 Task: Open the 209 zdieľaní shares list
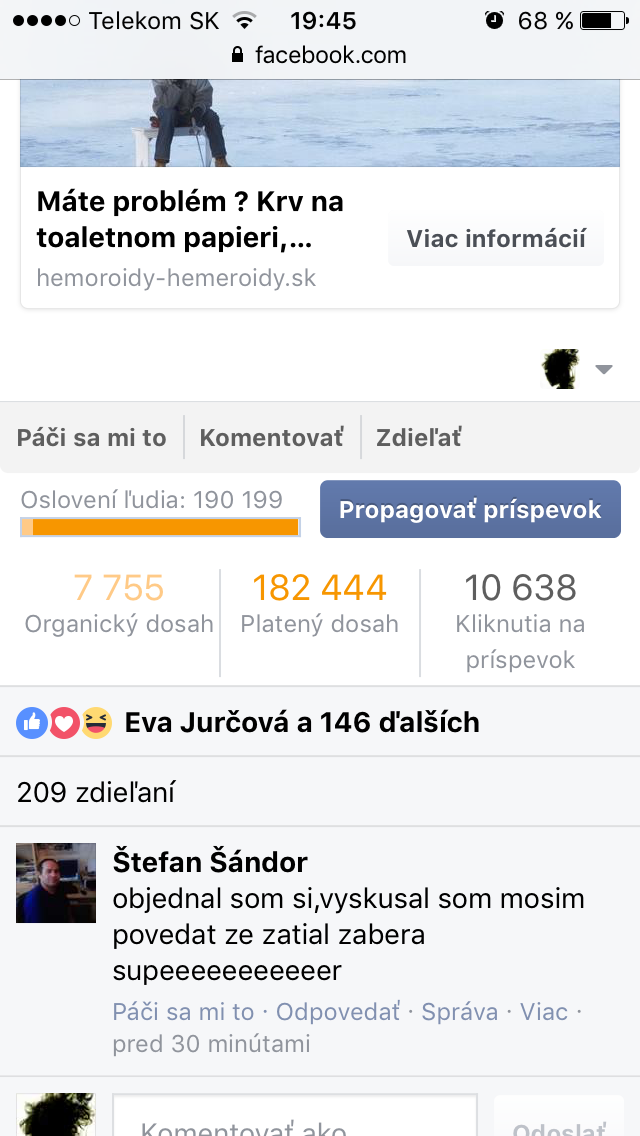96,793
